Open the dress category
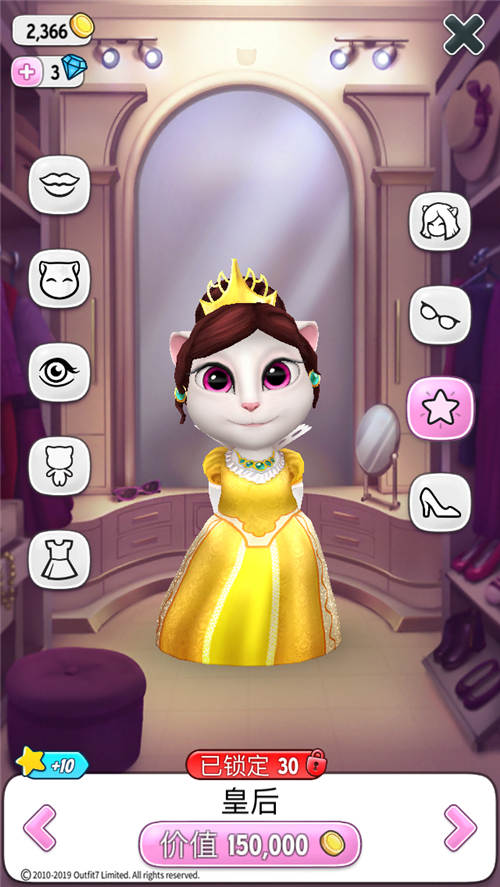The width and height of the screenshot is (500, 887). click(x=59, y=559)
